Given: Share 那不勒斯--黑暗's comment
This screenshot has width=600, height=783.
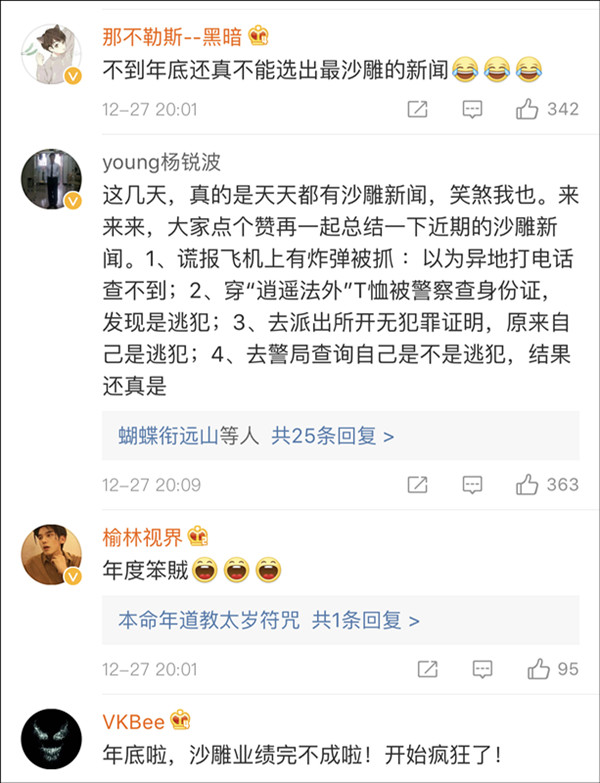Looking at the screenshot, I should pyautogui.click(x=418, y=109).
